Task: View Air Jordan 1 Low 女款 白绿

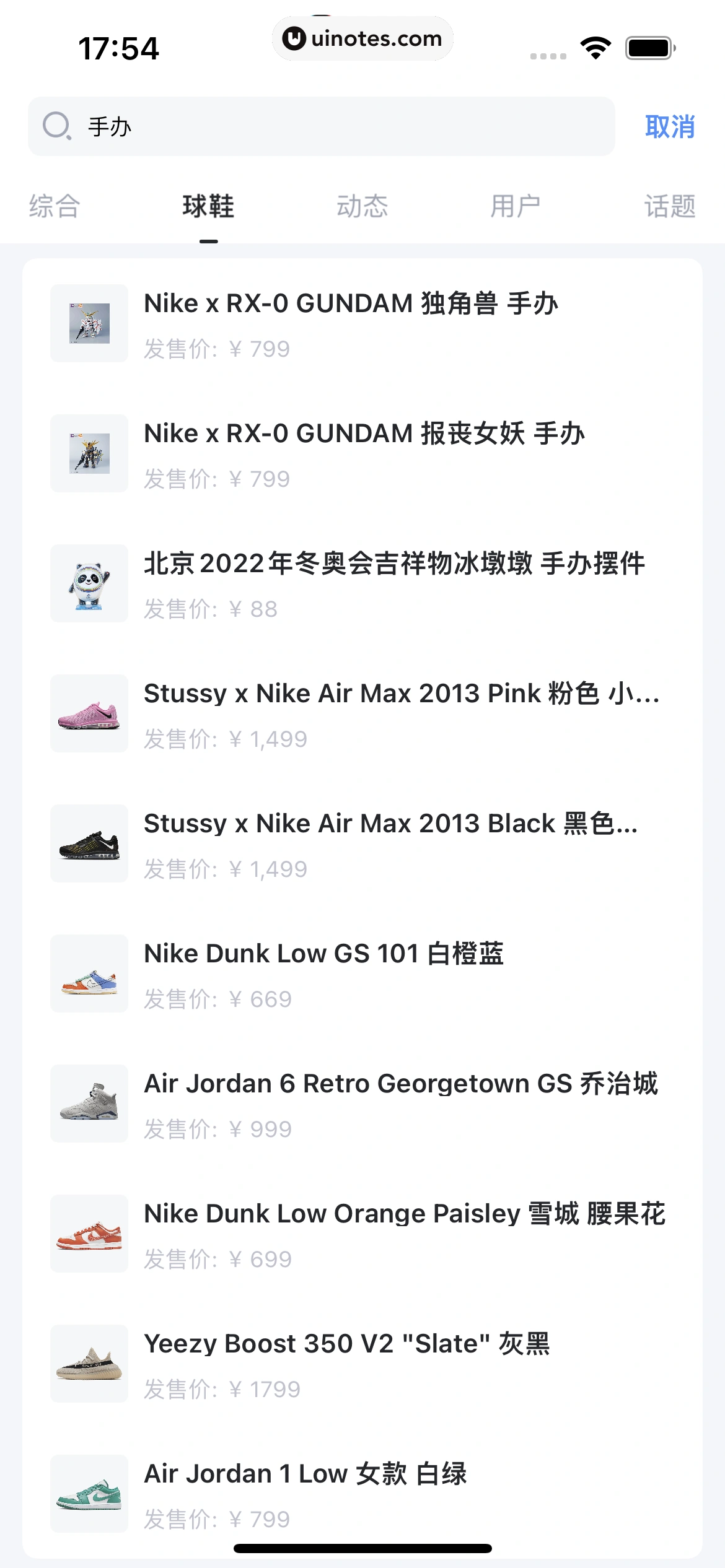Action: 362,1494
